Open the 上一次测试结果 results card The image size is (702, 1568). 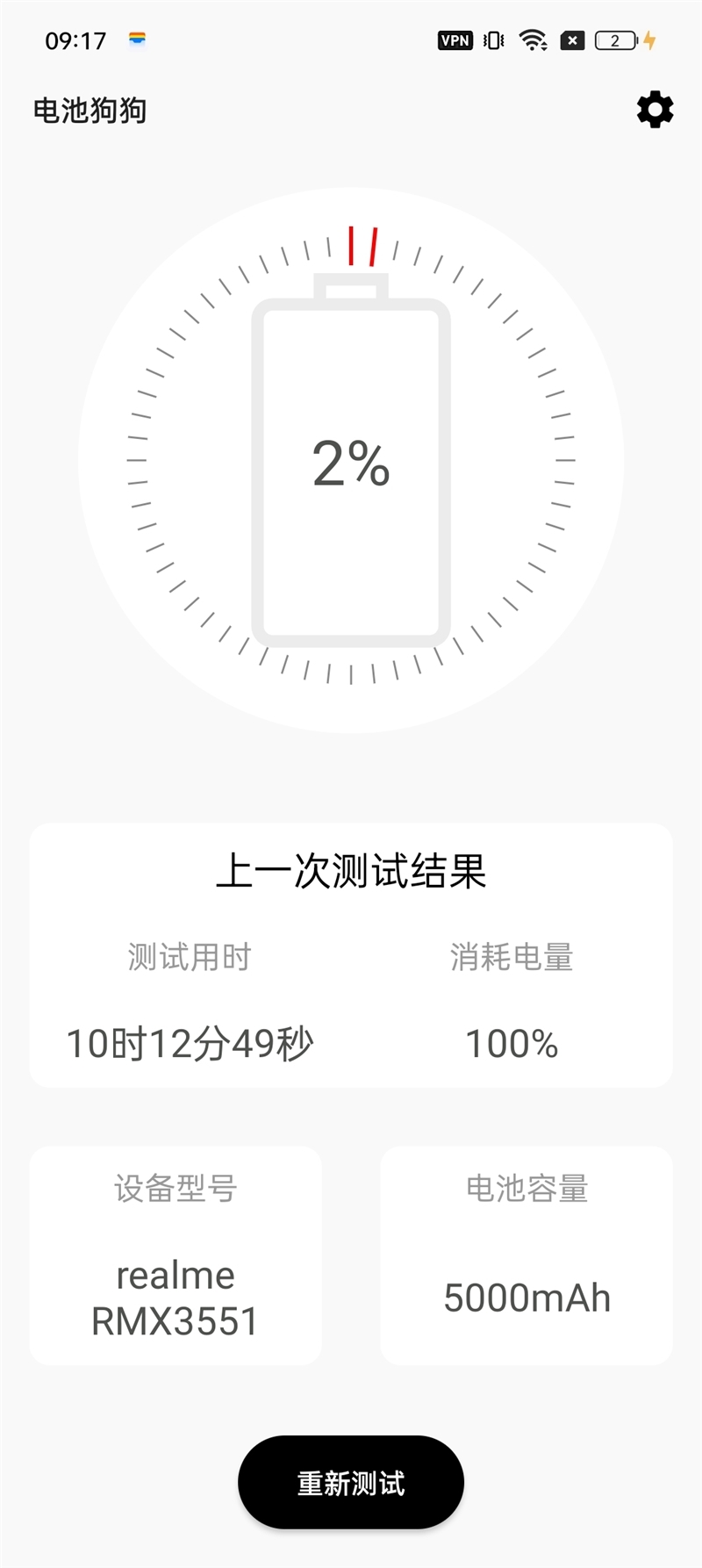coord(351,869)
